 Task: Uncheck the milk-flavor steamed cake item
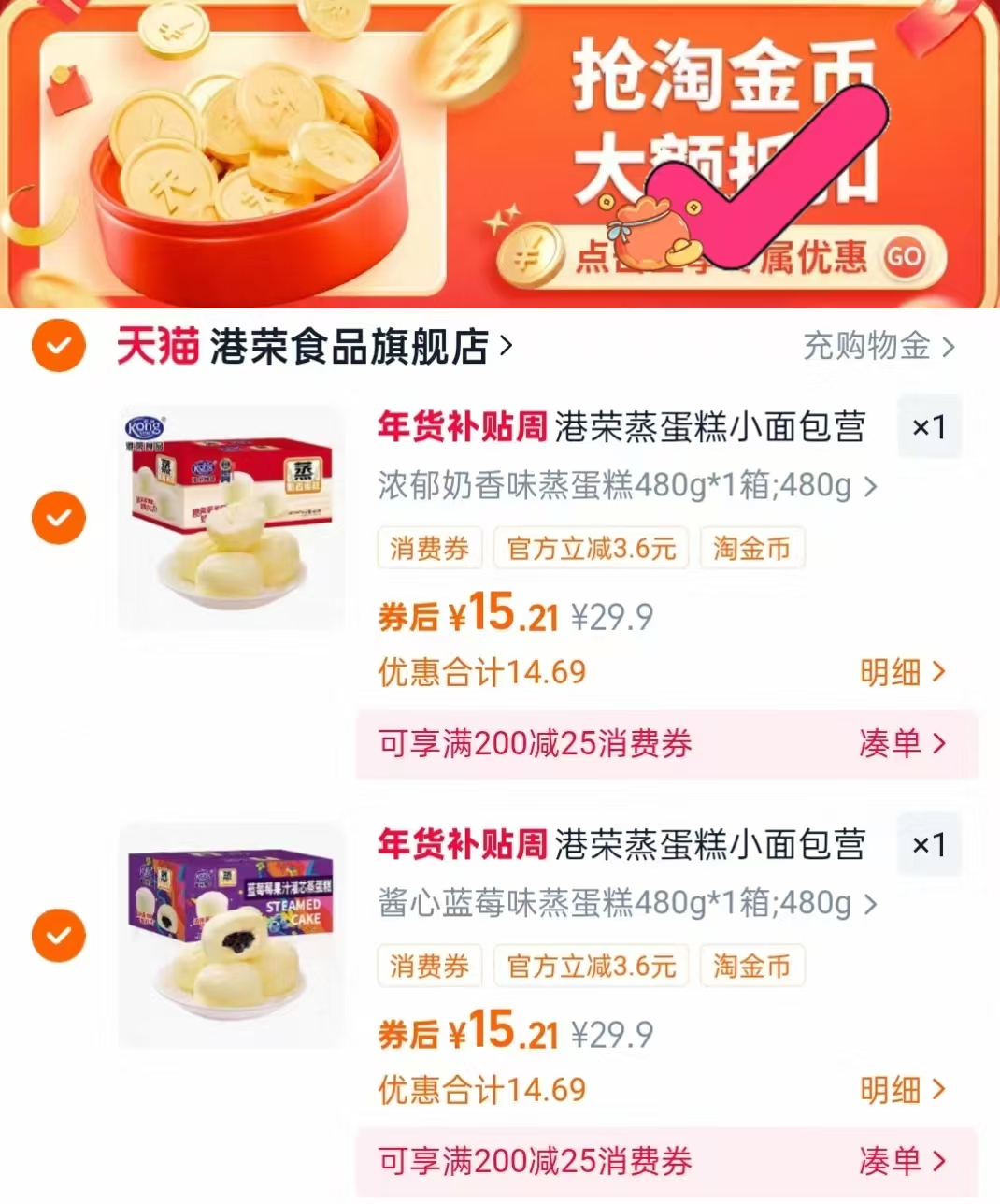point(58,517)
